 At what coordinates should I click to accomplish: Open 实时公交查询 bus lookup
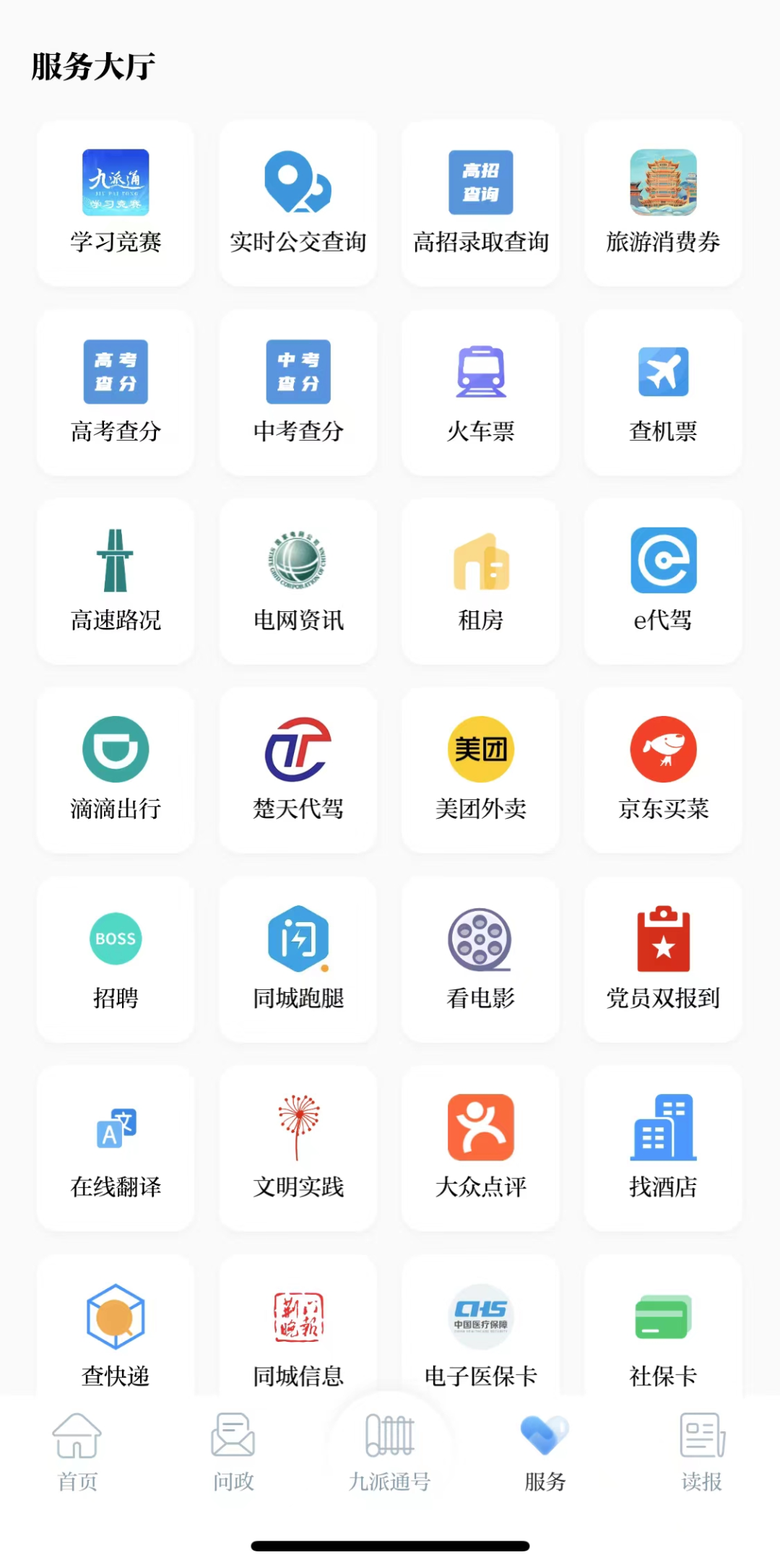(298, 203)
